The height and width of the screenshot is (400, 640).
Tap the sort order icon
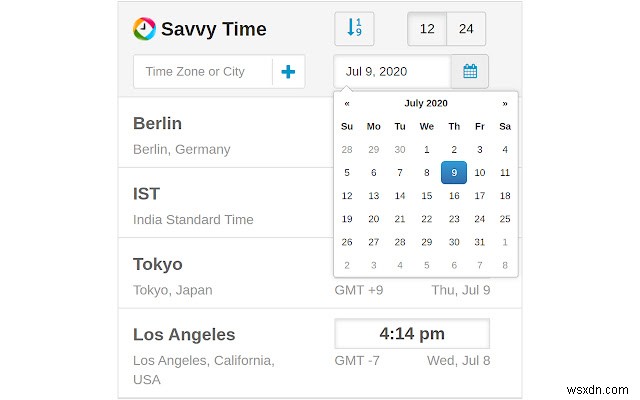(354, 29)
